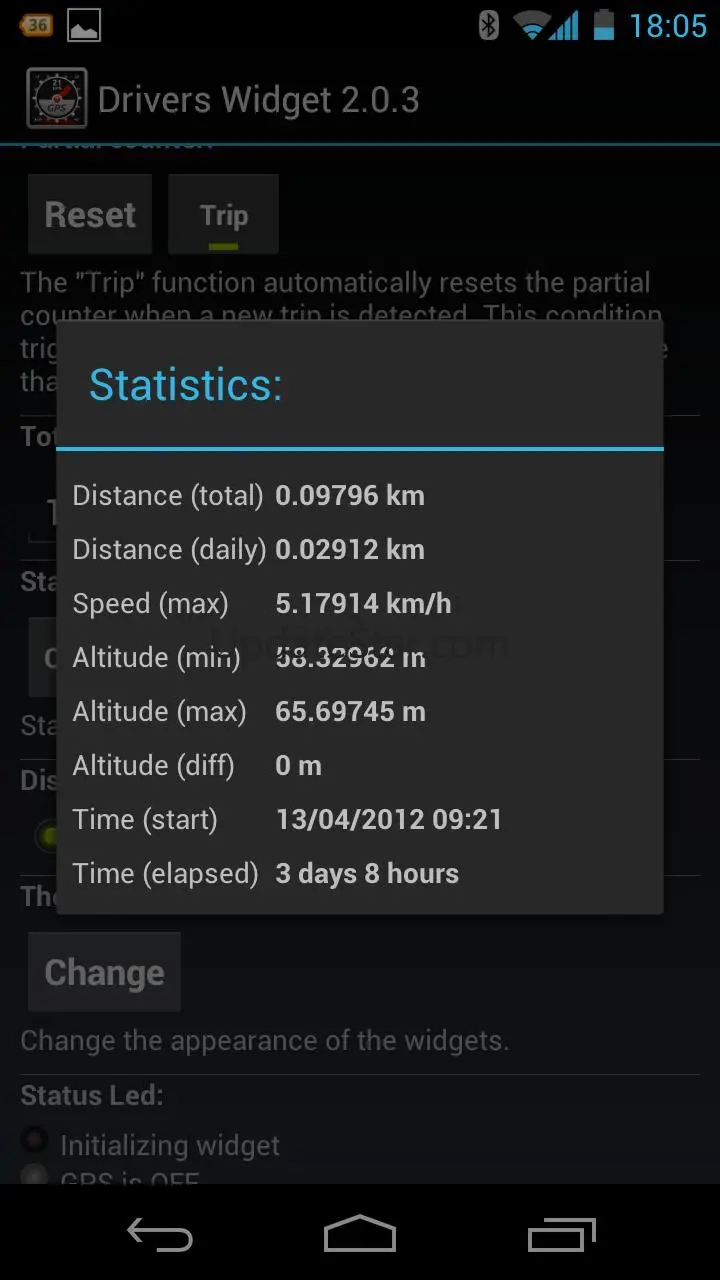Open the recent apps overview

click(561, 1234)
